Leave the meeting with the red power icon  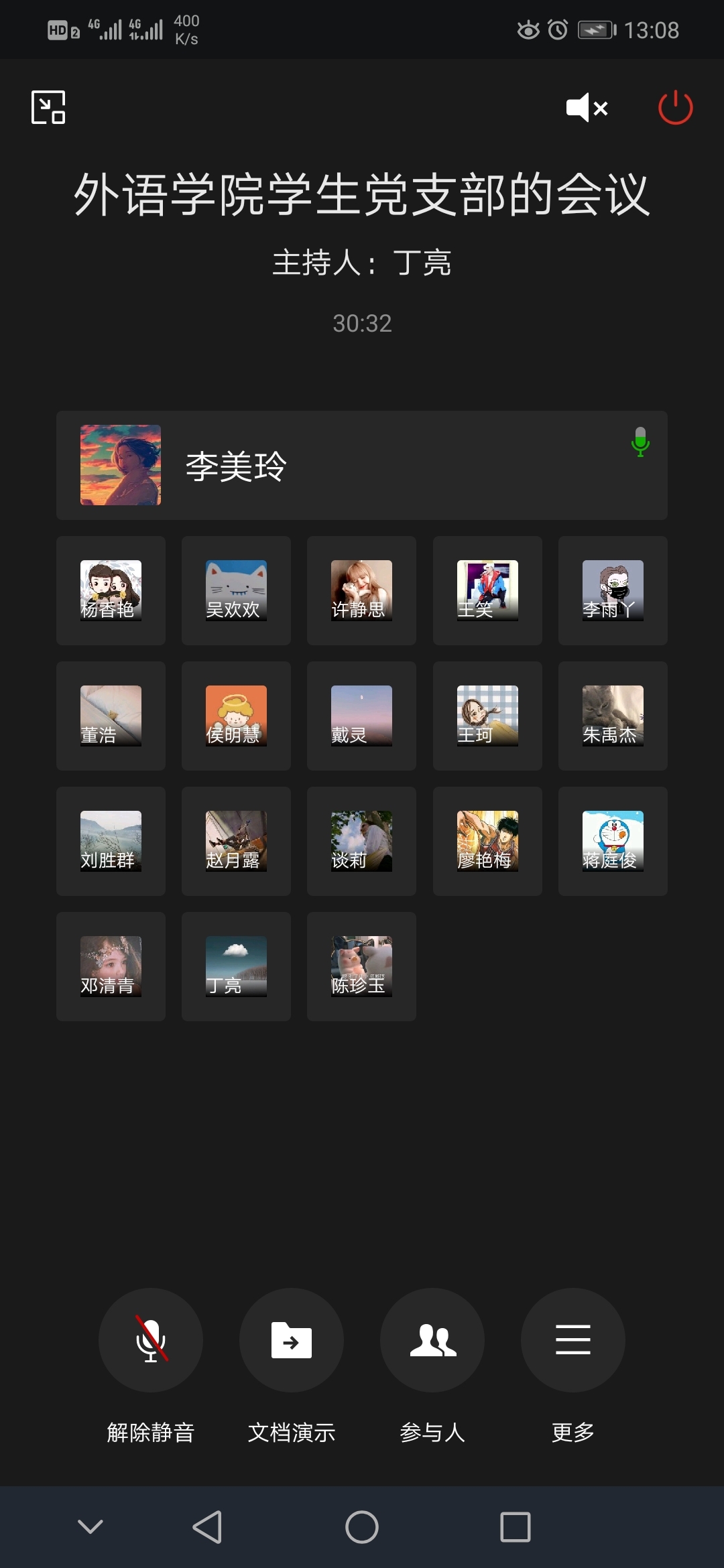point(675,107)
